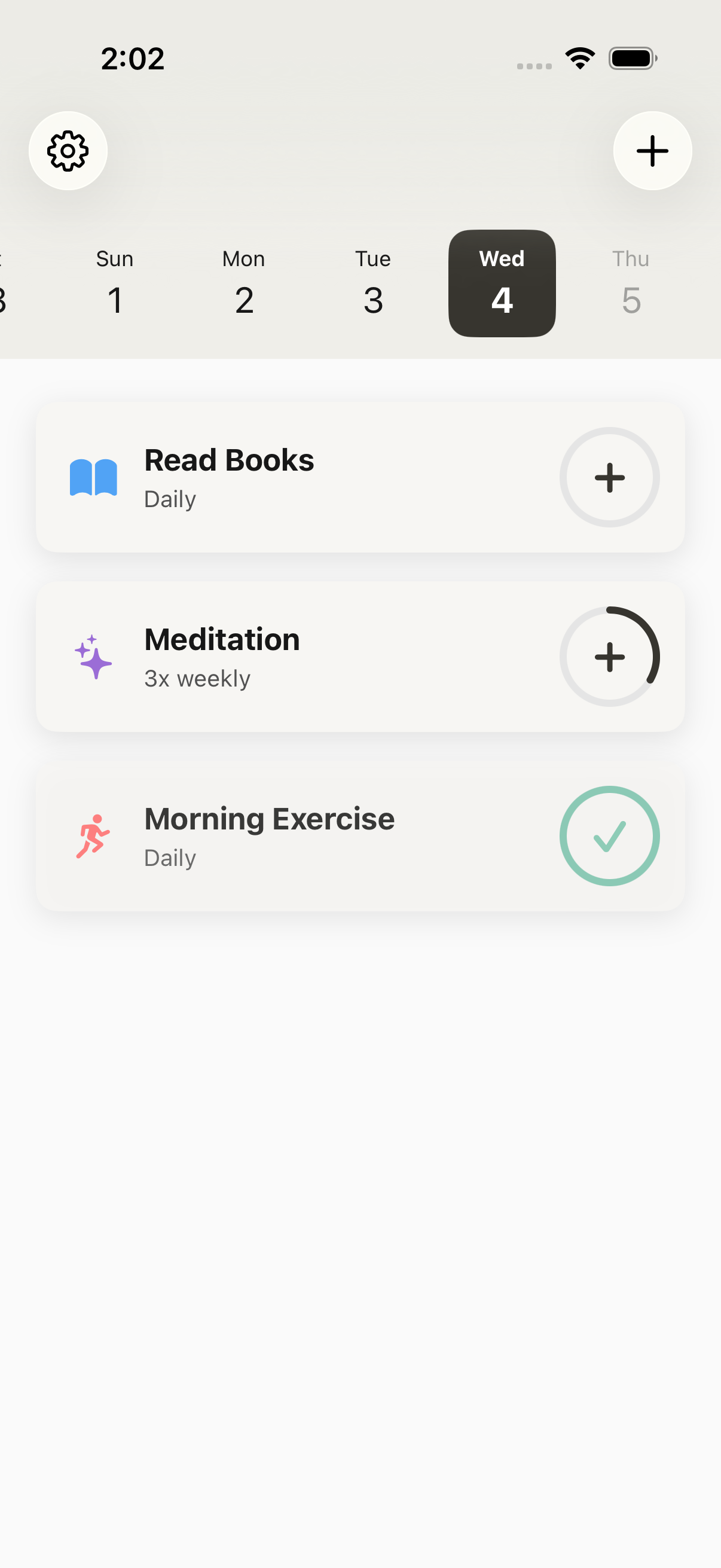Add a new habit with plus button
The image size is (721, 1568).
click(652, 151)
